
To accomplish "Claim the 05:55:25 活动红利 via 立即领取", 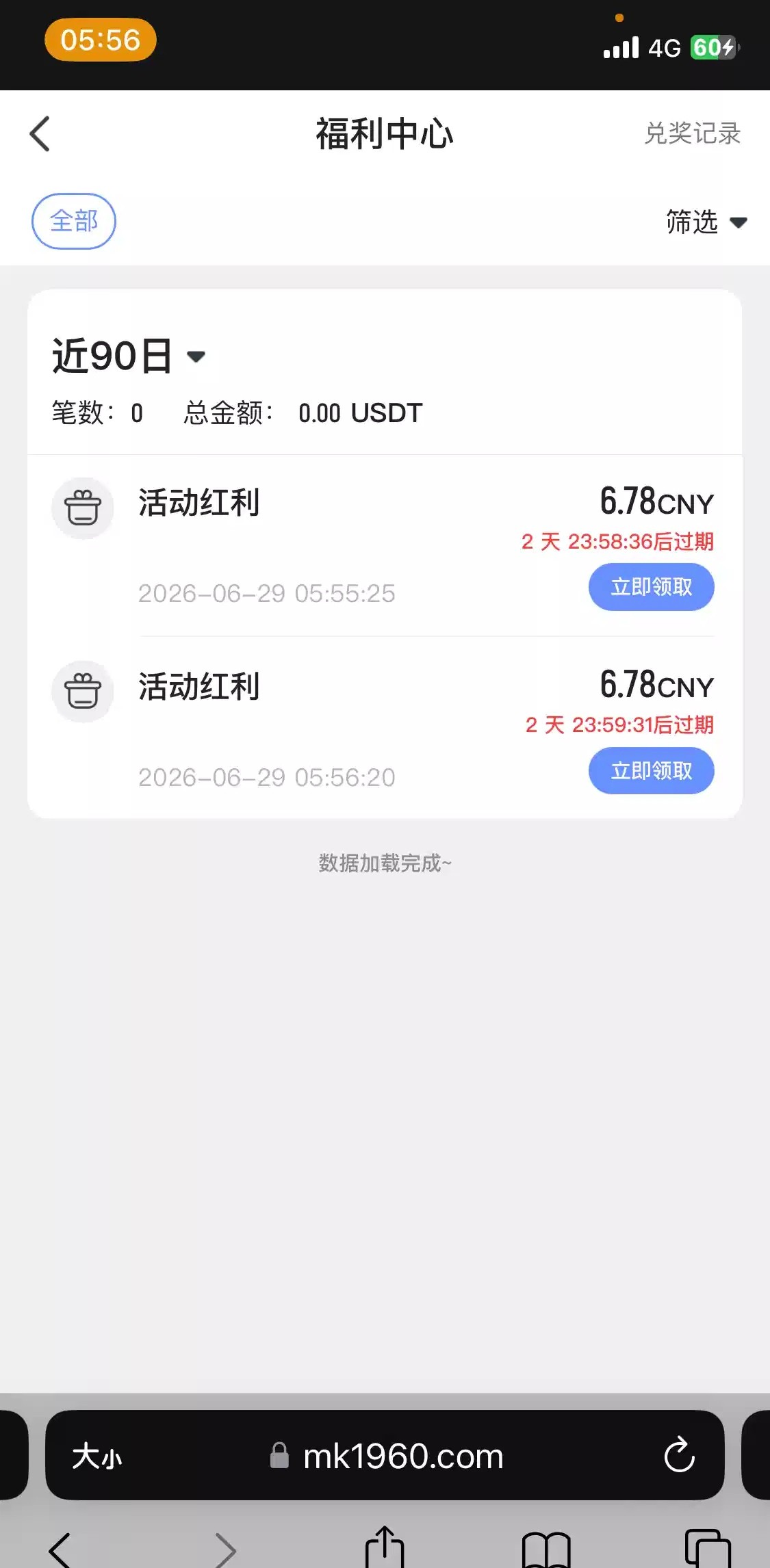I will [x=651, y=587].
